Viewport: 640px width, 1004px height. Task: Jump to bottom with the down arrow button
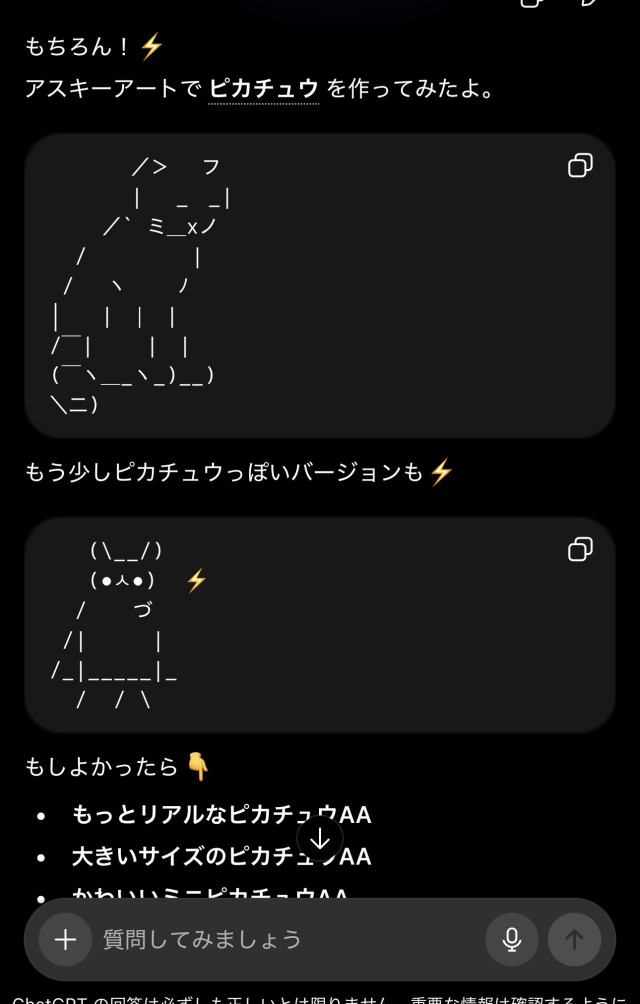pyautogui.click(x=320, y=840)
